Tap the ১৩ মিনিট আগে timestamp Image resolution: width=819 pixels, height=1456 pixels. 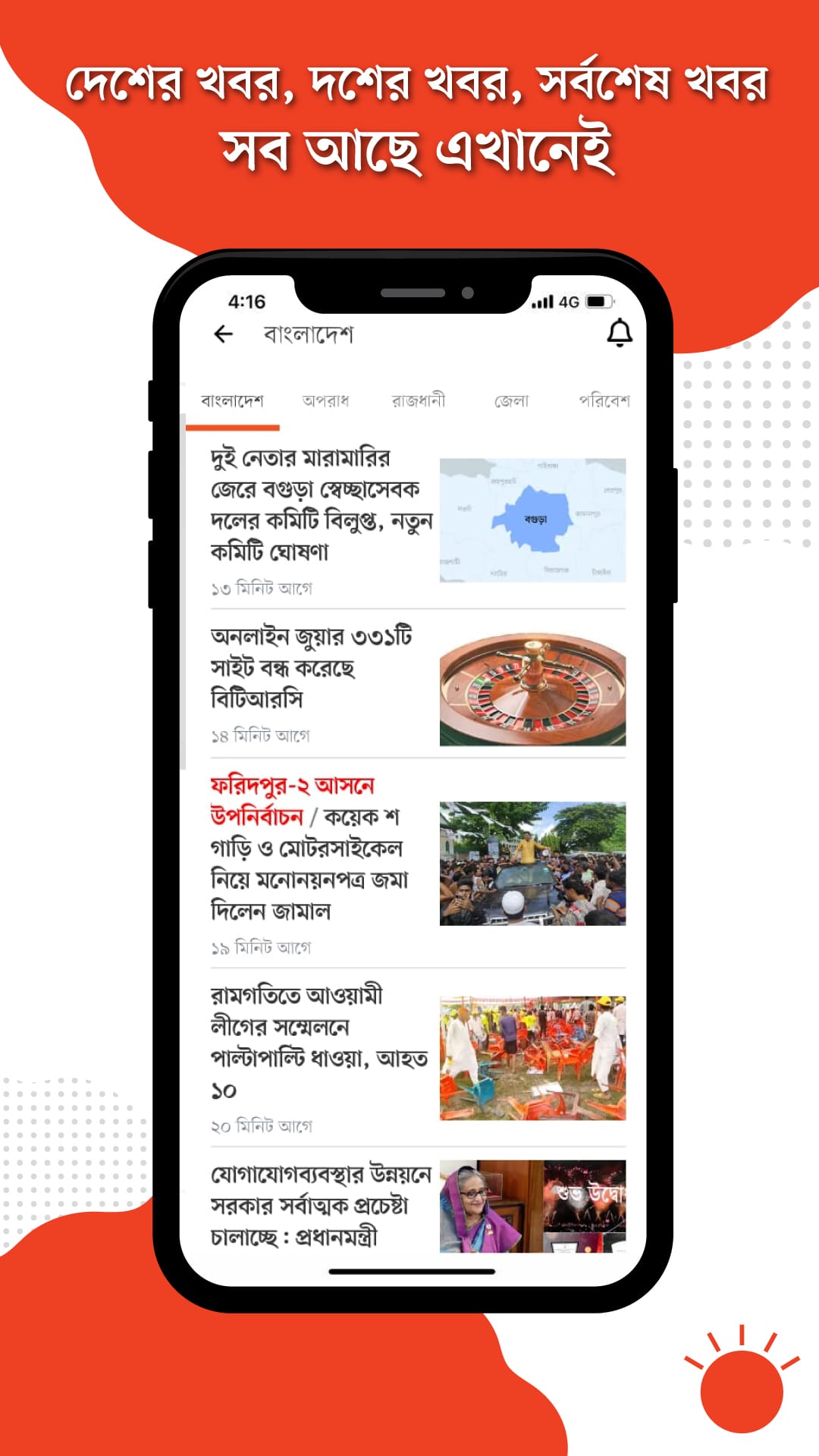(263, 585)
